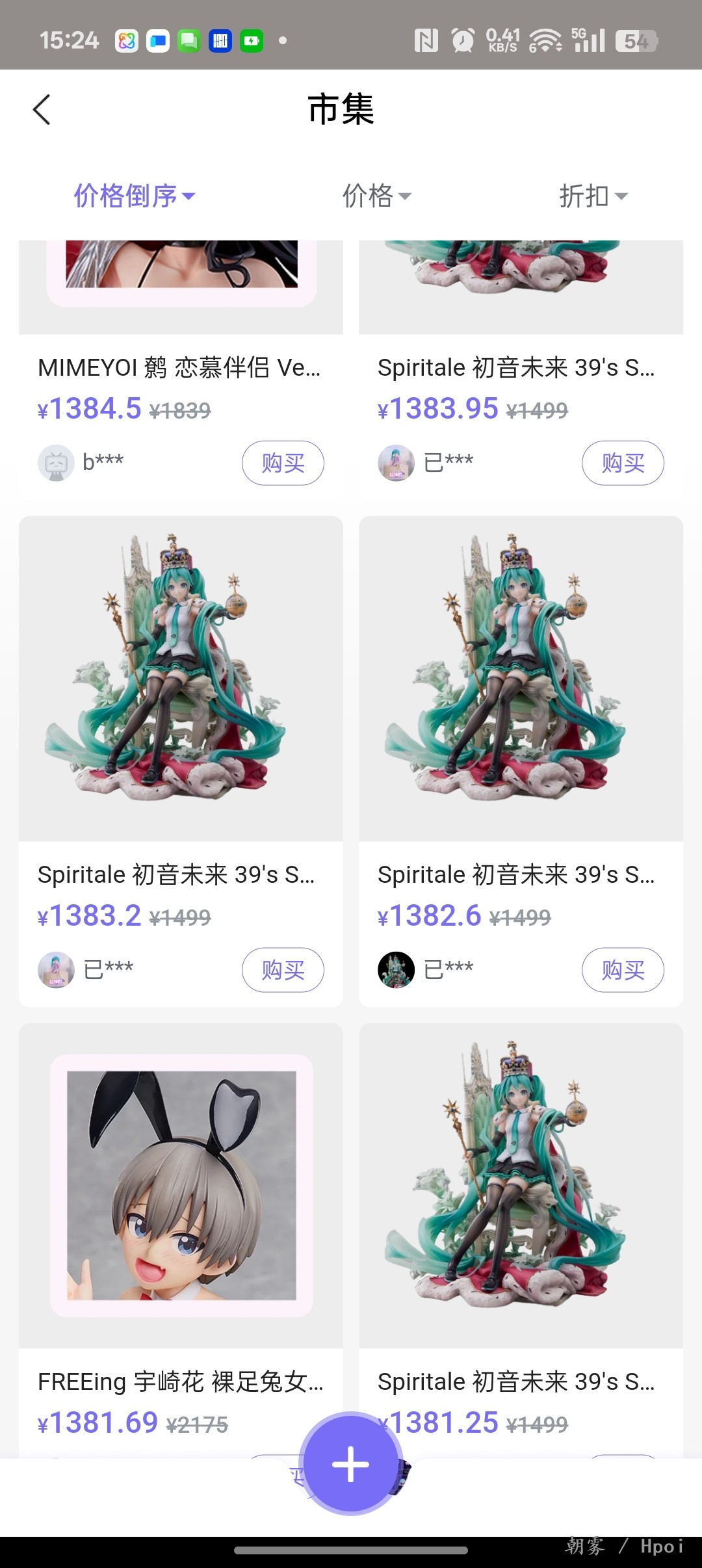Viewport: 702px width, 1568px height.
Task: Expand the 折扣 filter dropdown
Action: (593, 196)
